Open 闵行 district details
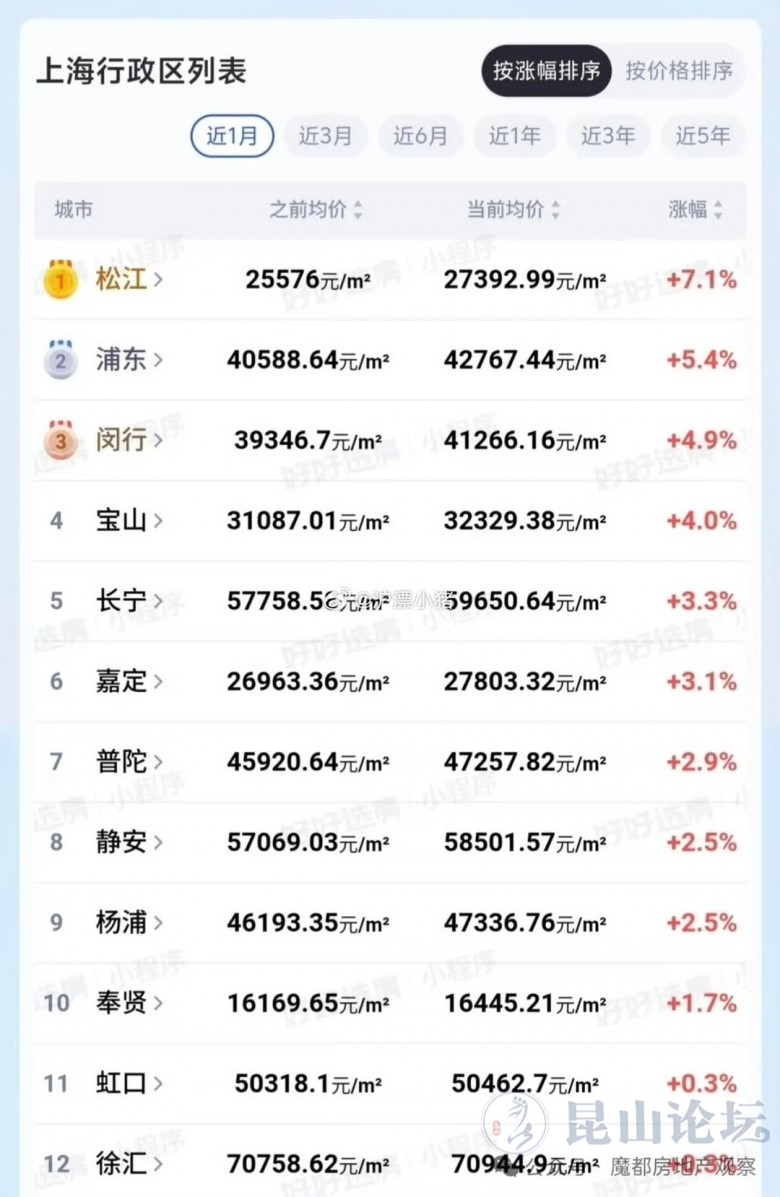 click(x=128, y=440)
